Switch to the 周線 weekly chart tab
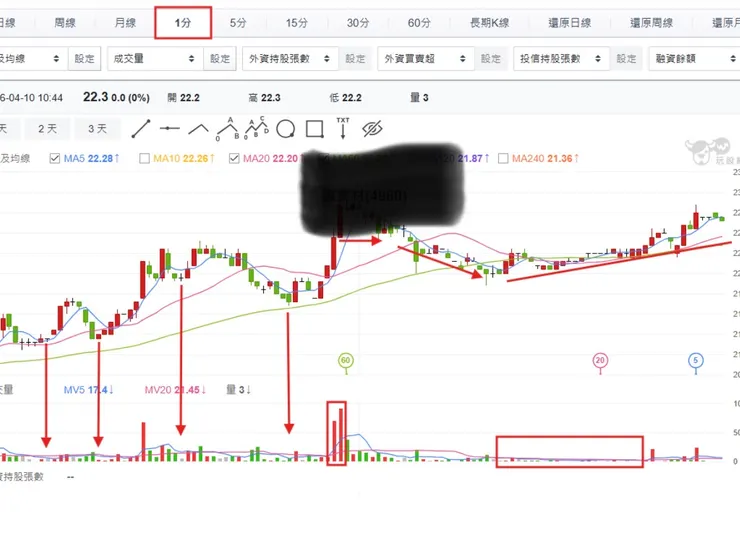The height and width of the screenshot is (533, 740). click(x=64, y=22)
